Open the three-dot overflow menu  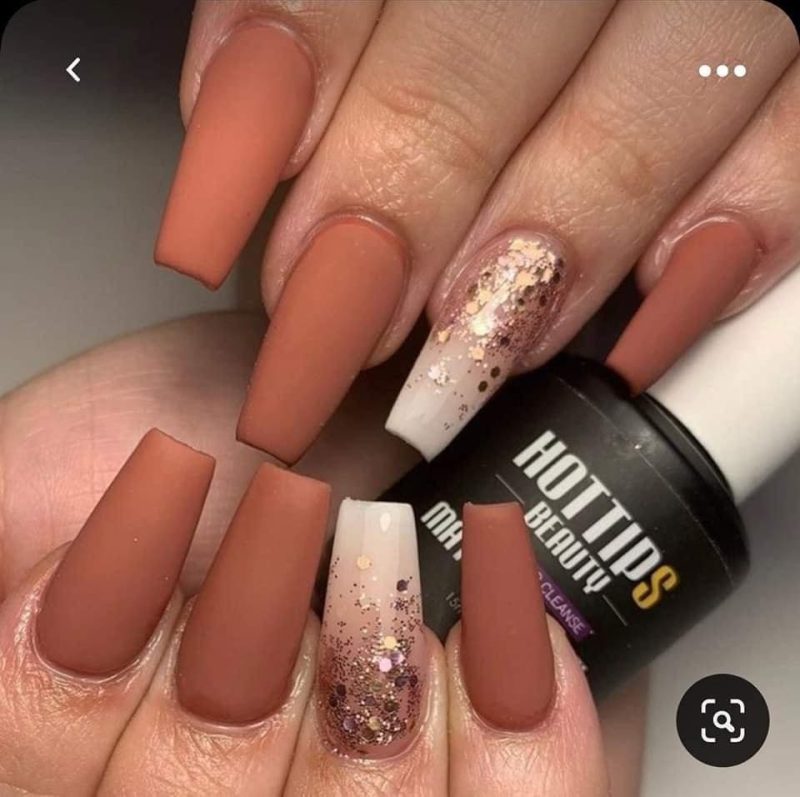722,70
